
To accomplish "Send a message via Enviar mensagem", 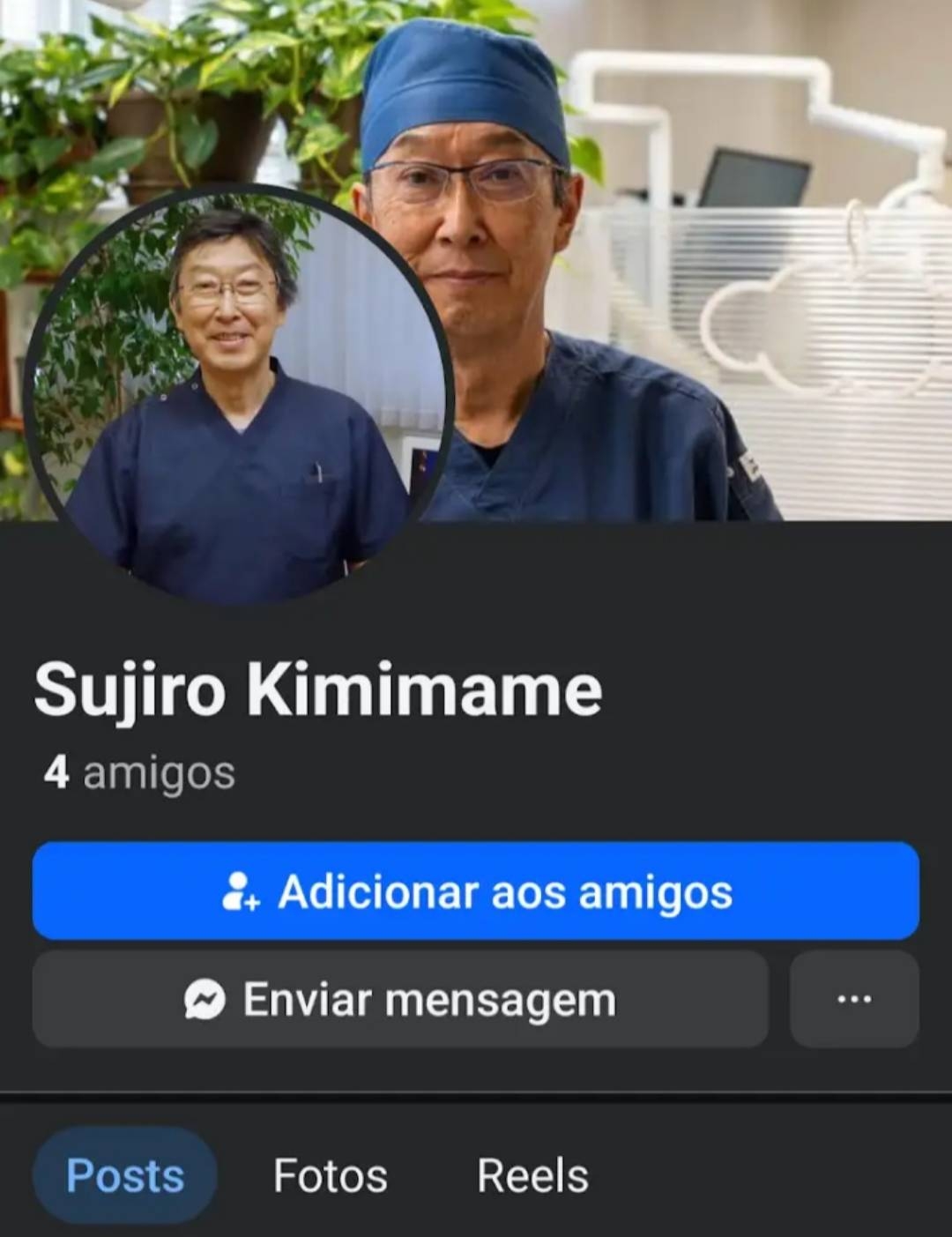I will pos(400,1000).
